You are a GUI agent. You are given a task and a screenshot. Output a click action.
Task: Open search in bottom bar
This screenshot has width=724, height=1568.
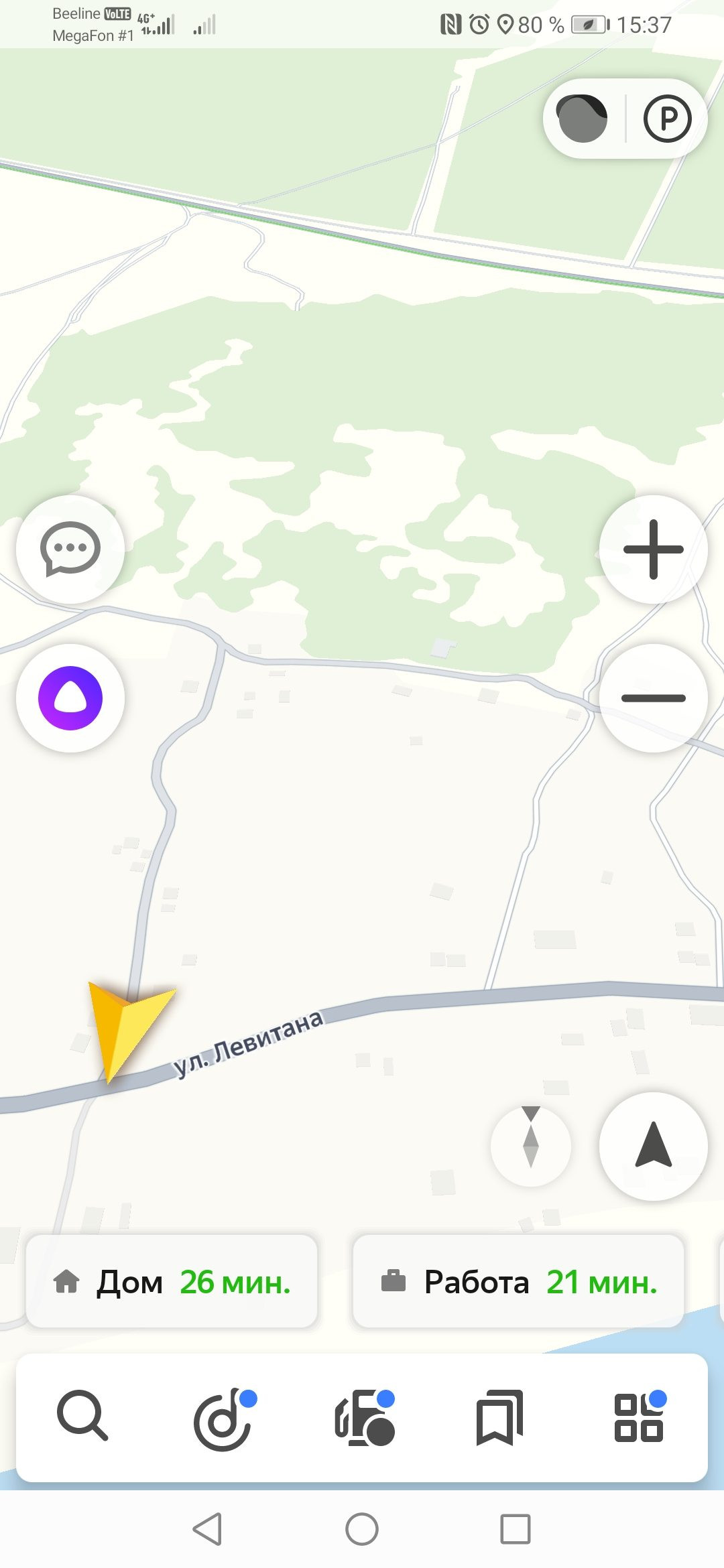[x=82, y=1416]
